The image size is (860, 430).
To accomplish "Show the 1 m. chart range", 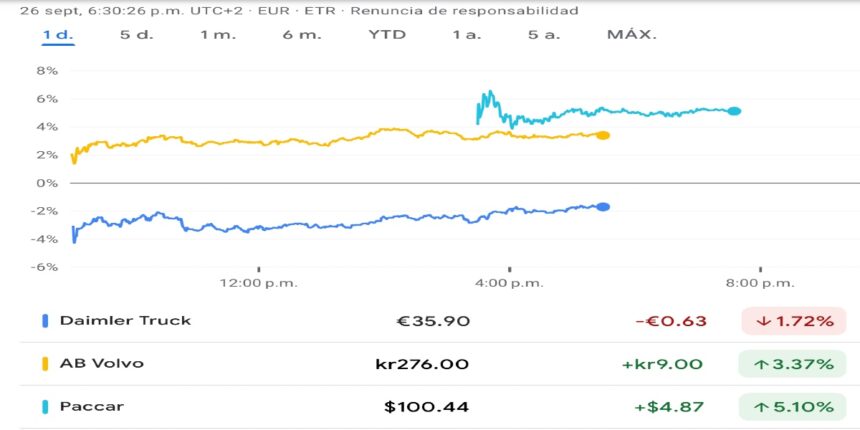I will pos(217,34).
